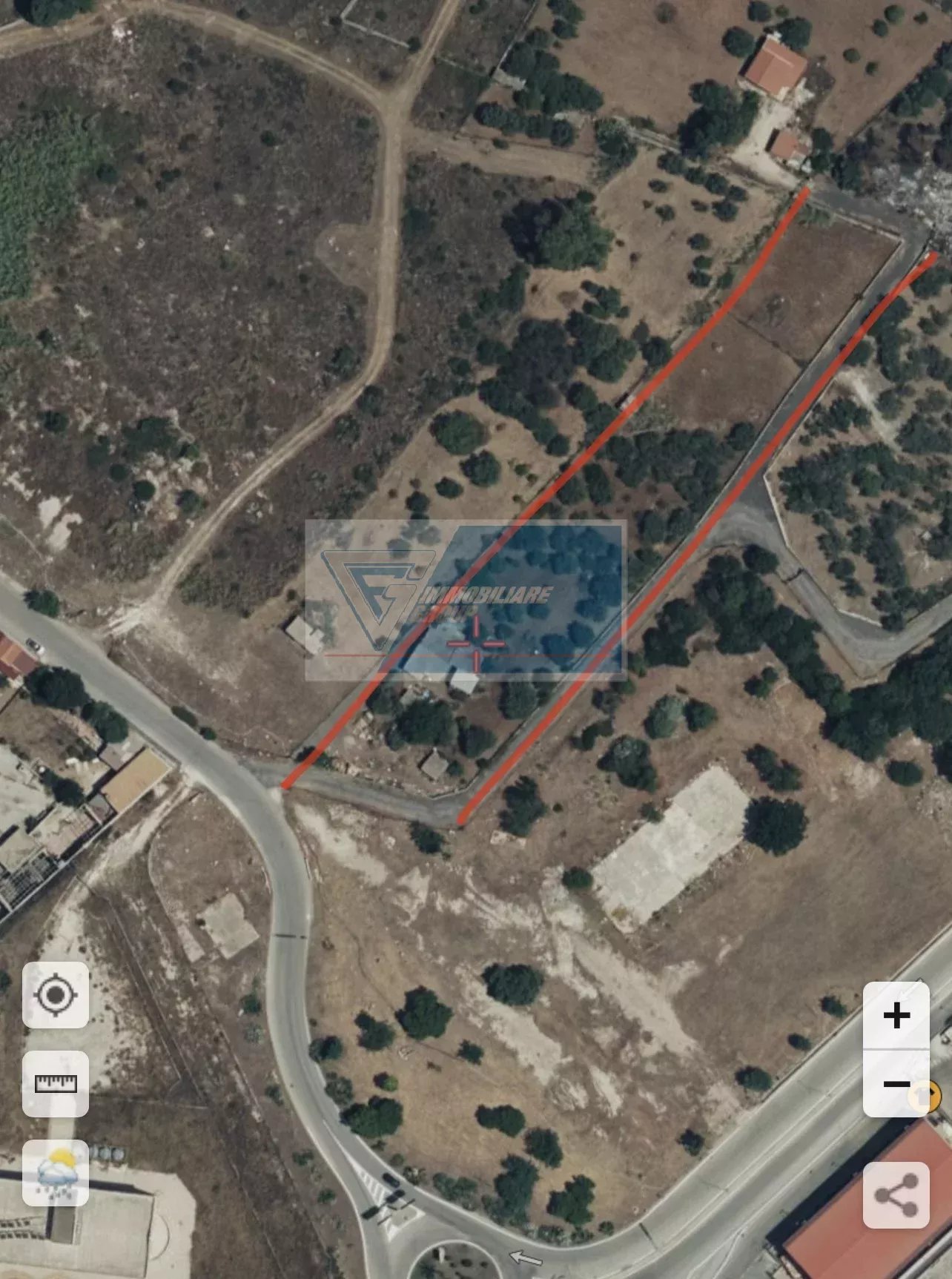Open the ruler measurement tool

pos(56,1083)
